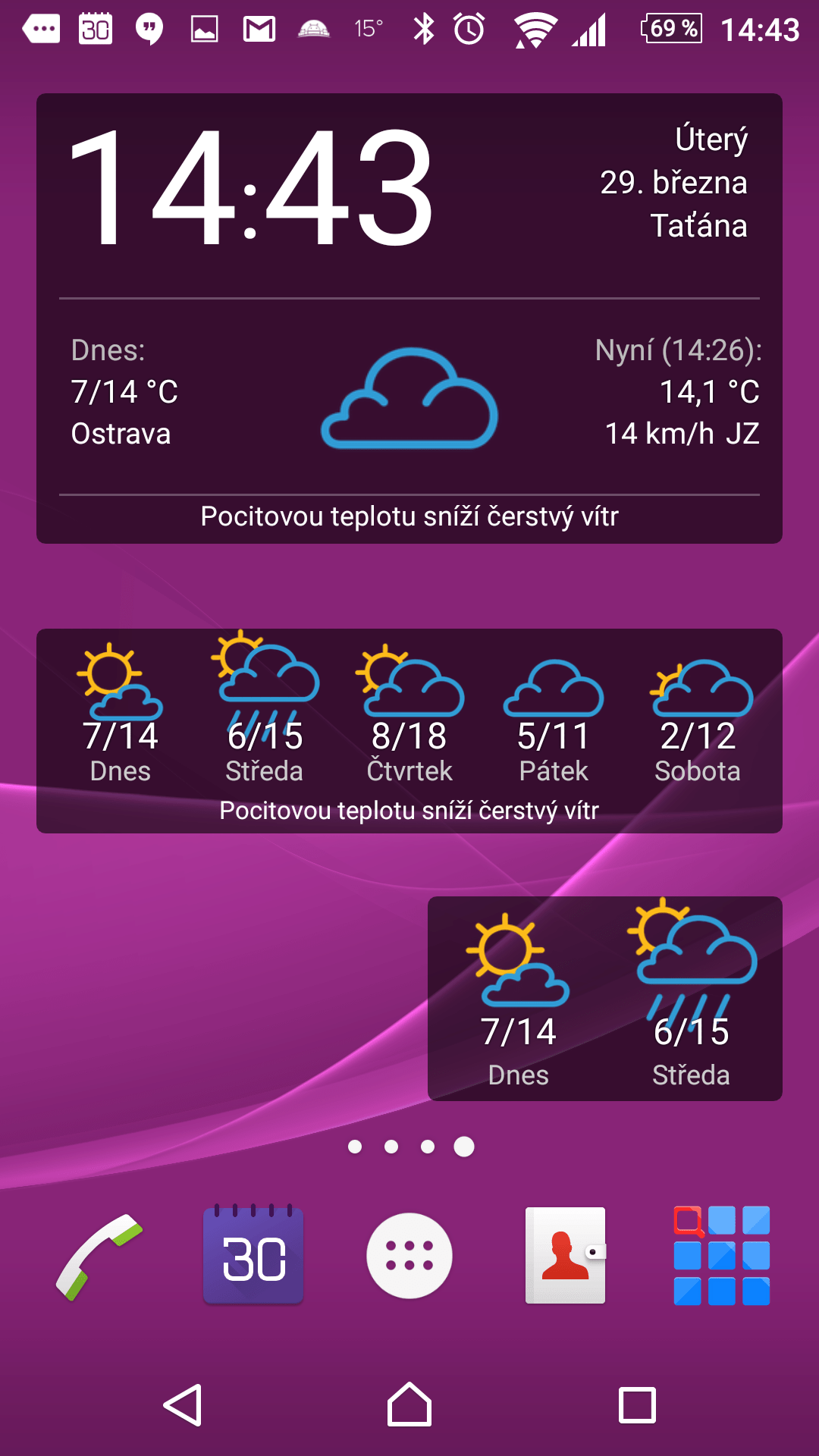Open the Calendar app from the dock
Screen dimensions: 819x1456
pyautogui.click(x=253, y=1256)
